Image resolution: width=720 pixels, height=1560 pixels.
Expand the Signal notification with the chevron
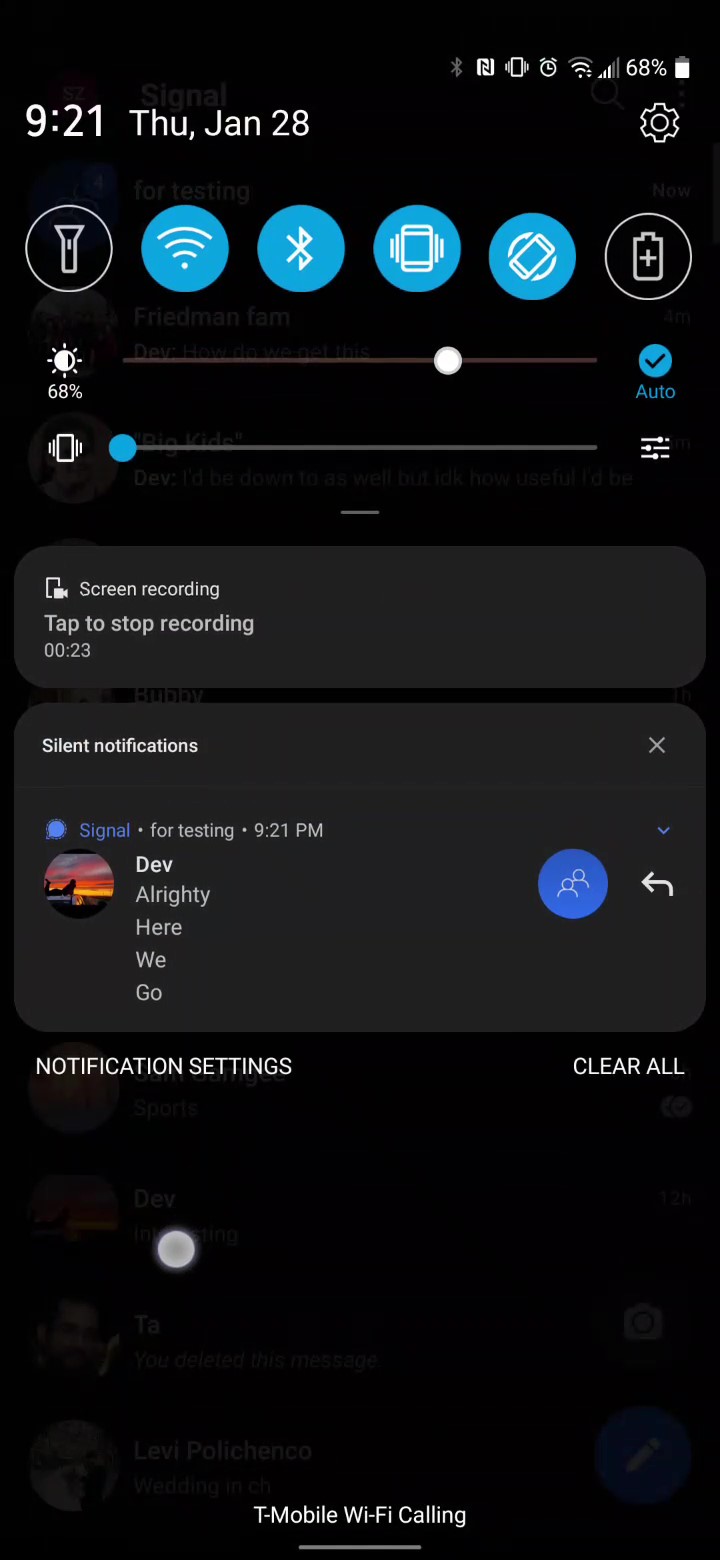tap(663, 830)
